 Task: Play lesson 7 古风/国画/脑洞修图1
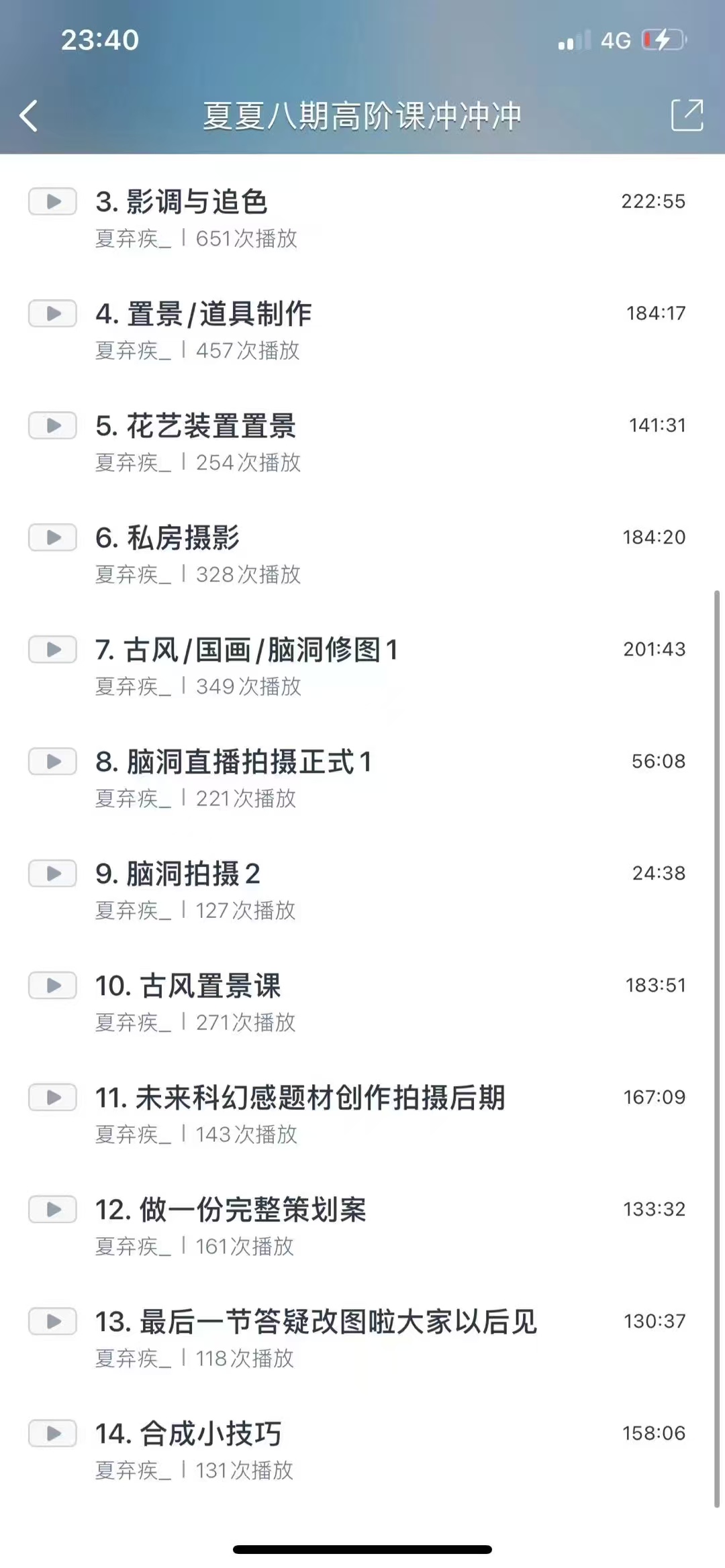(x=246, y=650)
